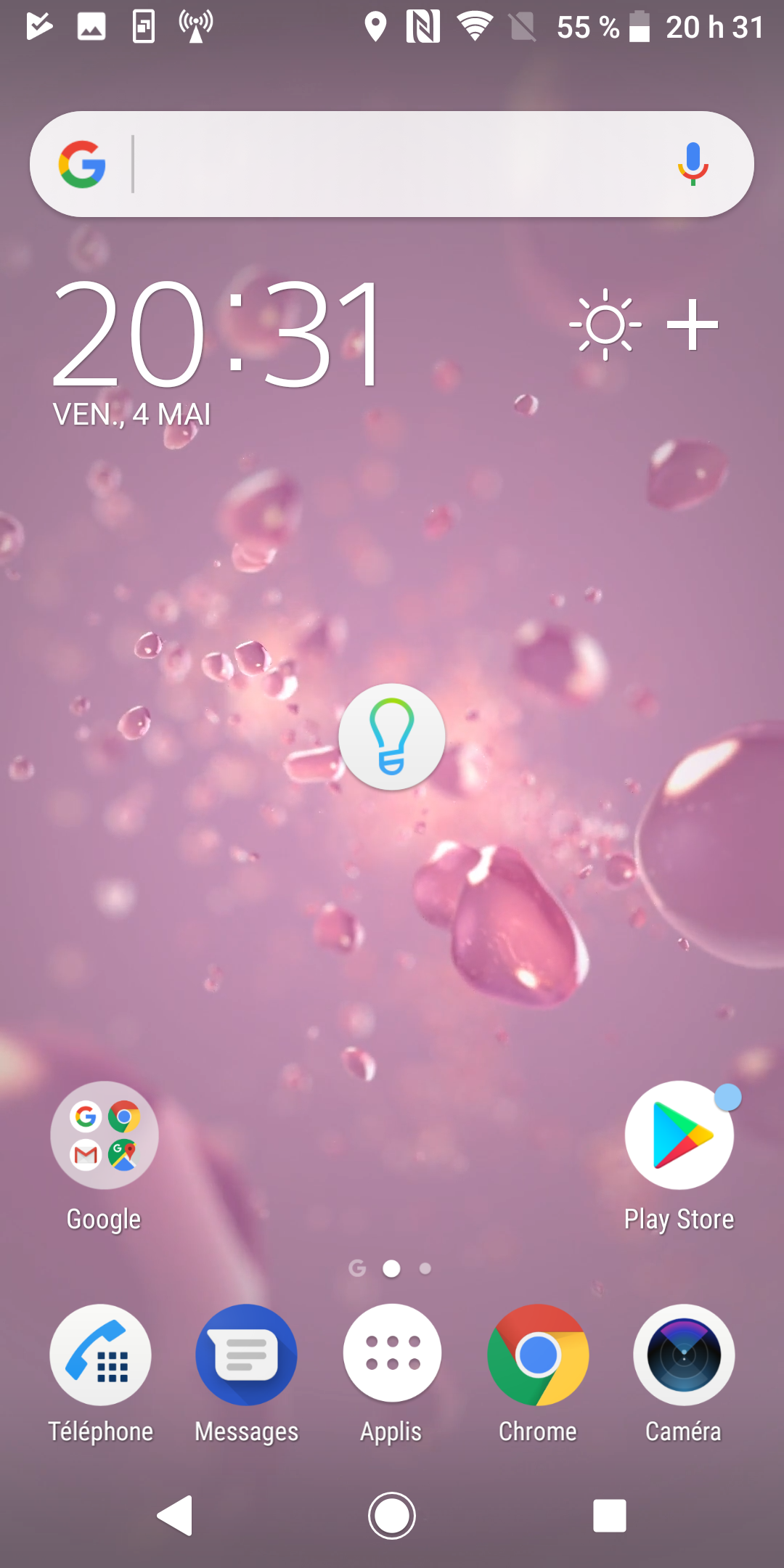
Task: Open the Google apps folder
Action: (x=105, y=1135)
